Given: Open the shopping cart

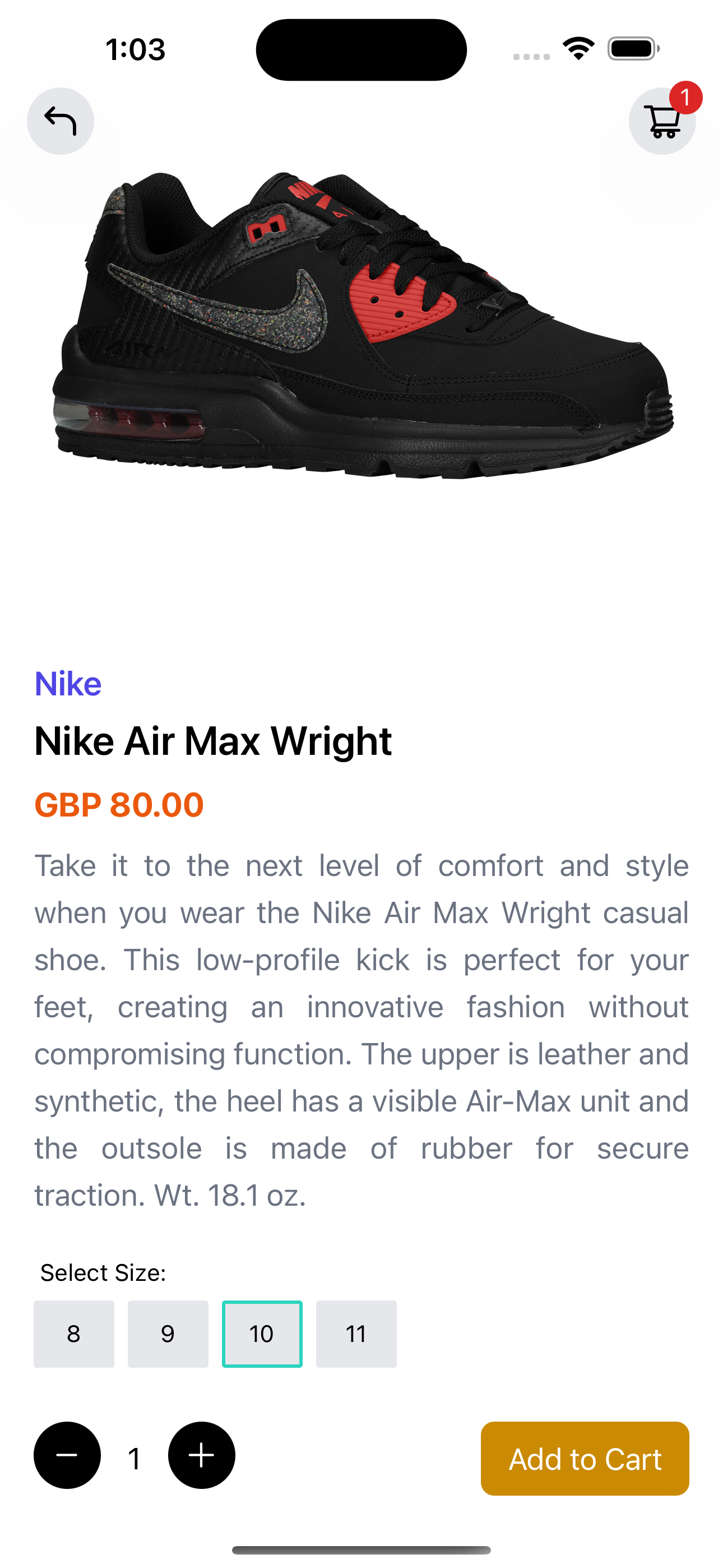Looking at the screenshot, I should (662, 121).
